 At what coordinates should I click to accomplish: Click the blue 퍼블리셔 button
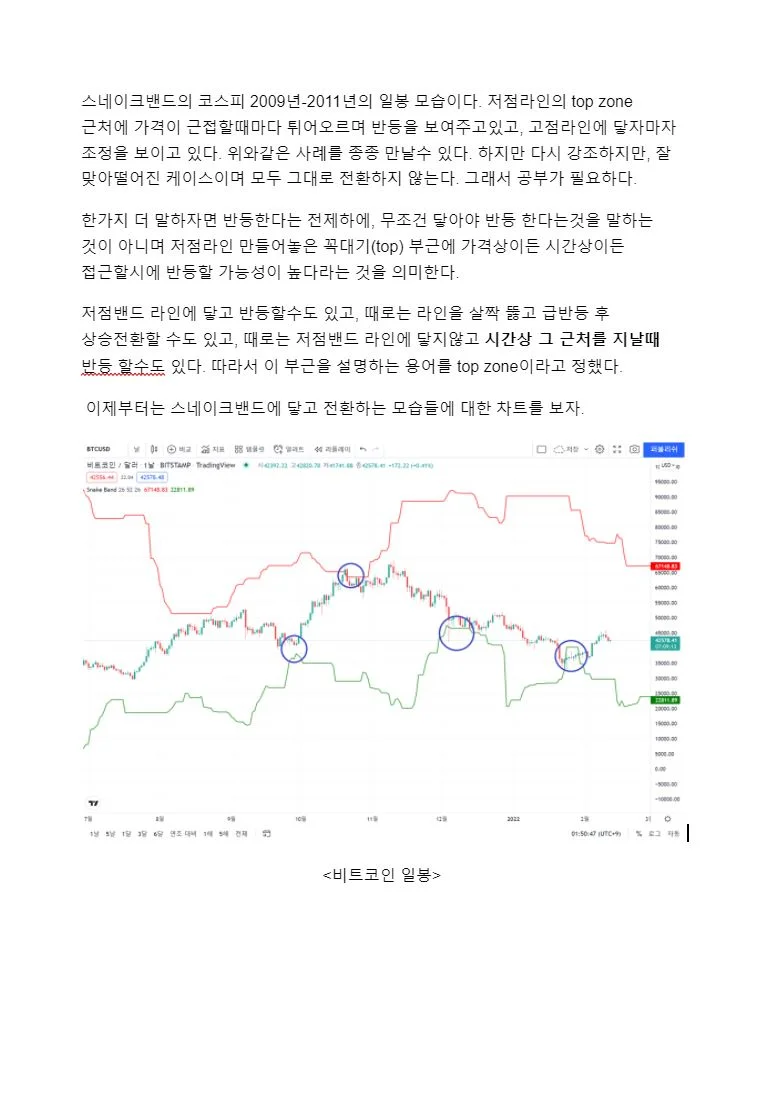(x=663, y=451)
